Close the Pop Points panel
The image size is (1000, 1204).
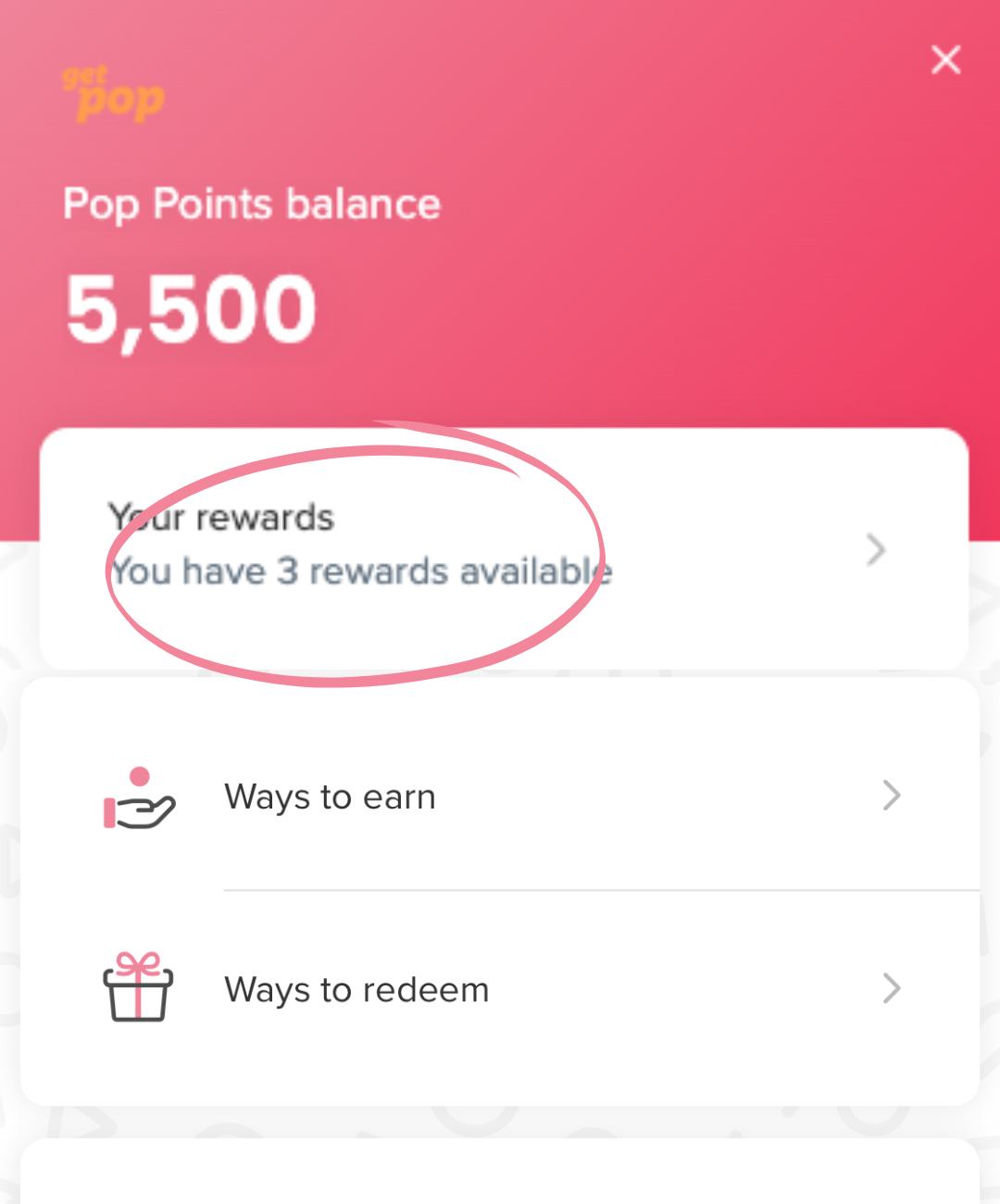click(x=945, y=60)
